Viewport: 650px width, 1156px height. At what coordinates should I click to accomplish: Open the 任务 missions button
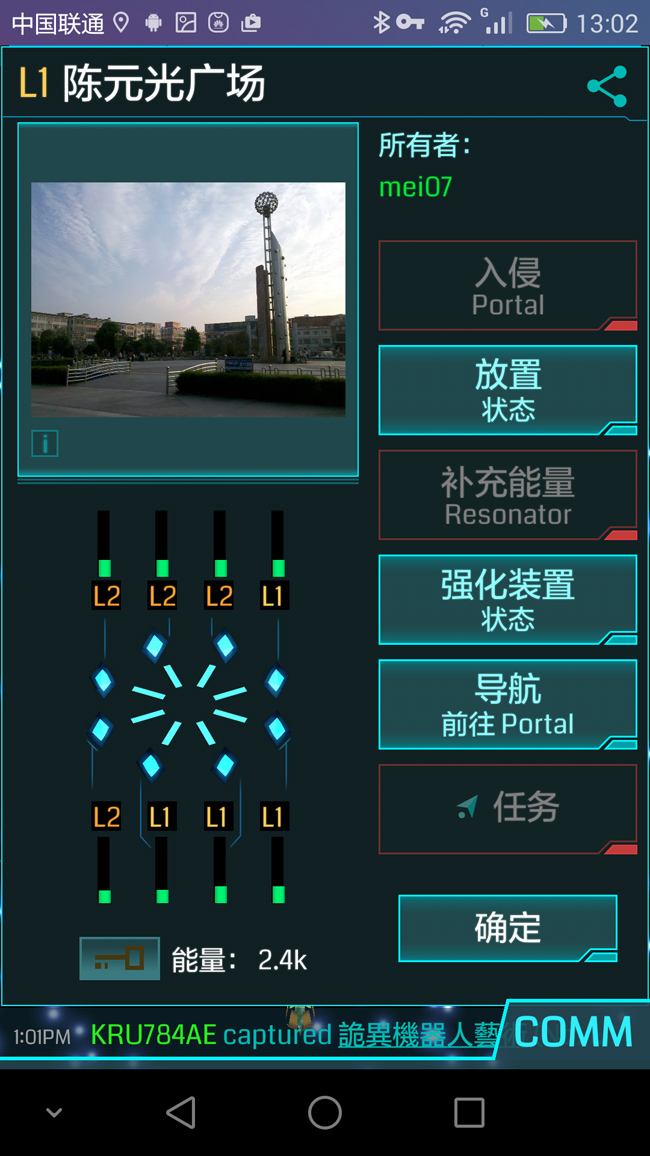pyautogui.click(x=507, y=808)
